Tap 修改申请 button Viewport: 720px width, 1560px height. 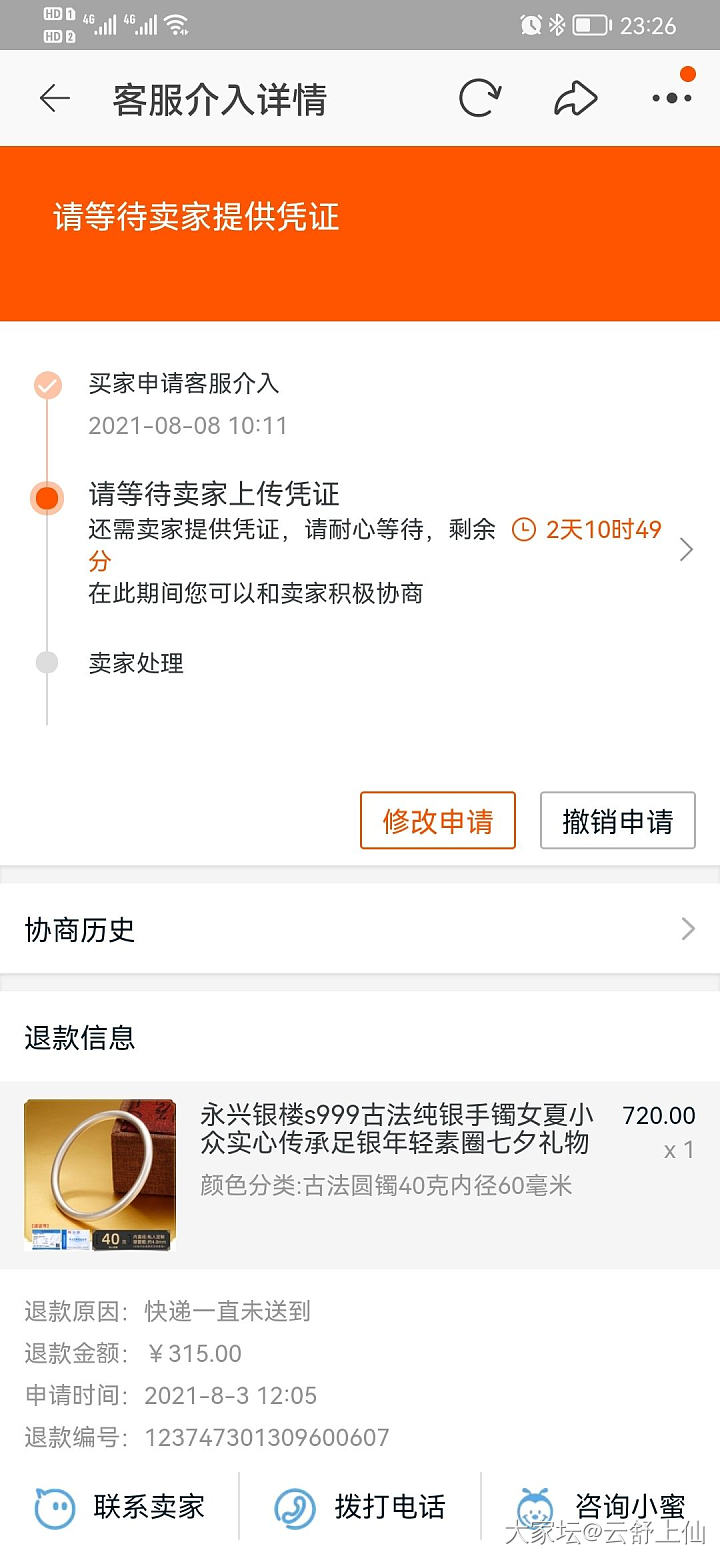coord(438,821)
